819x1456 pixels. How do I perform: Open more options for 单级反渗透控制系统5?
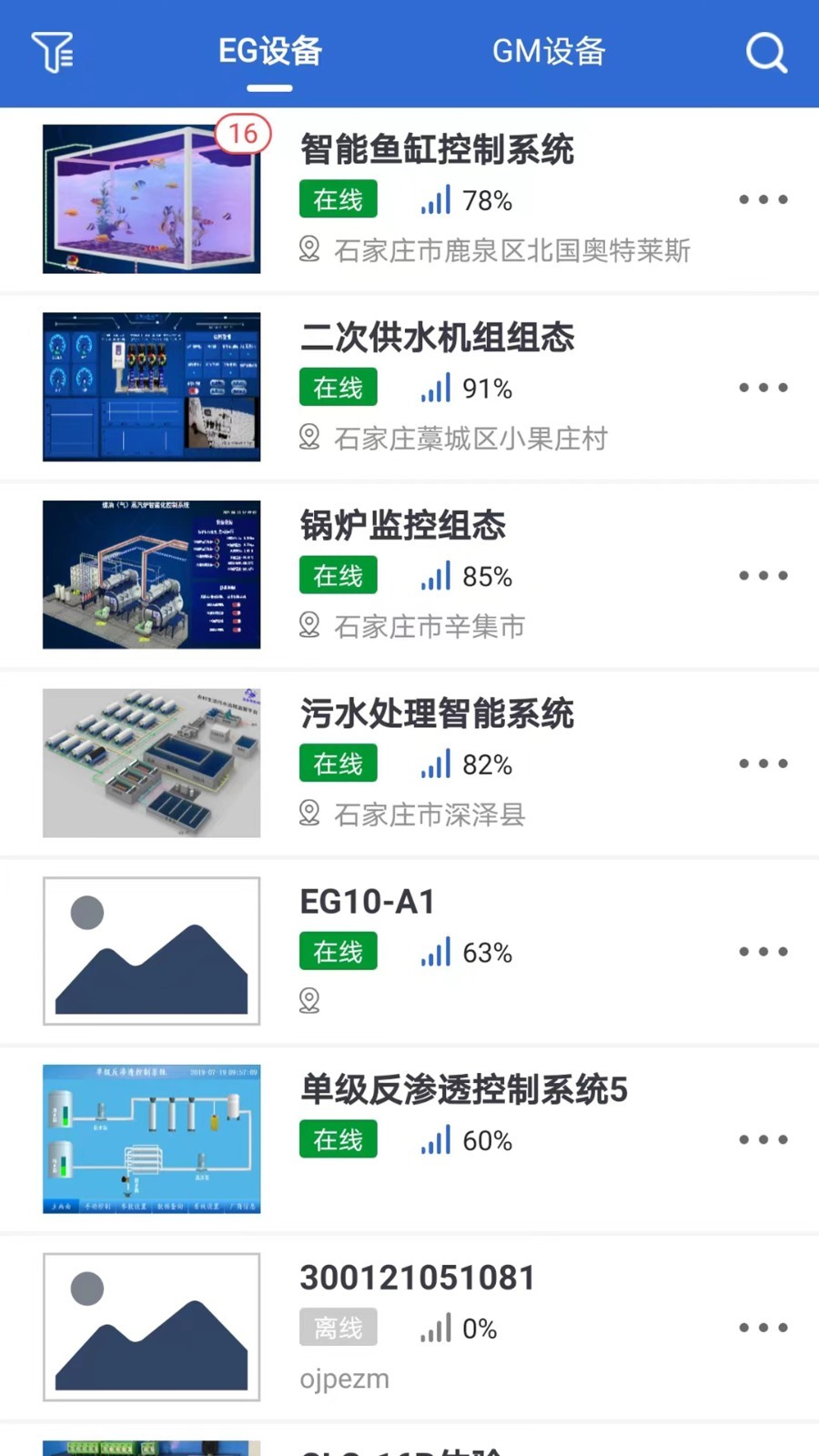[763, 1139]
